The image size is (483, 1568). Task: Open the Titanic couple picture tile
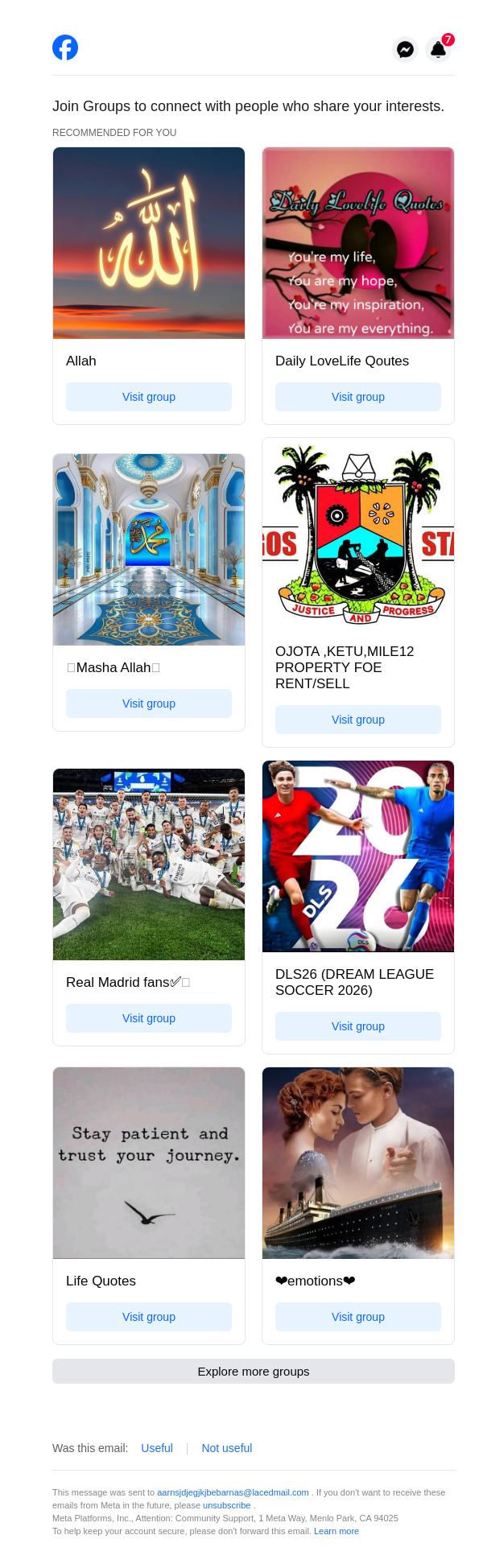[x=358, y=1163]
